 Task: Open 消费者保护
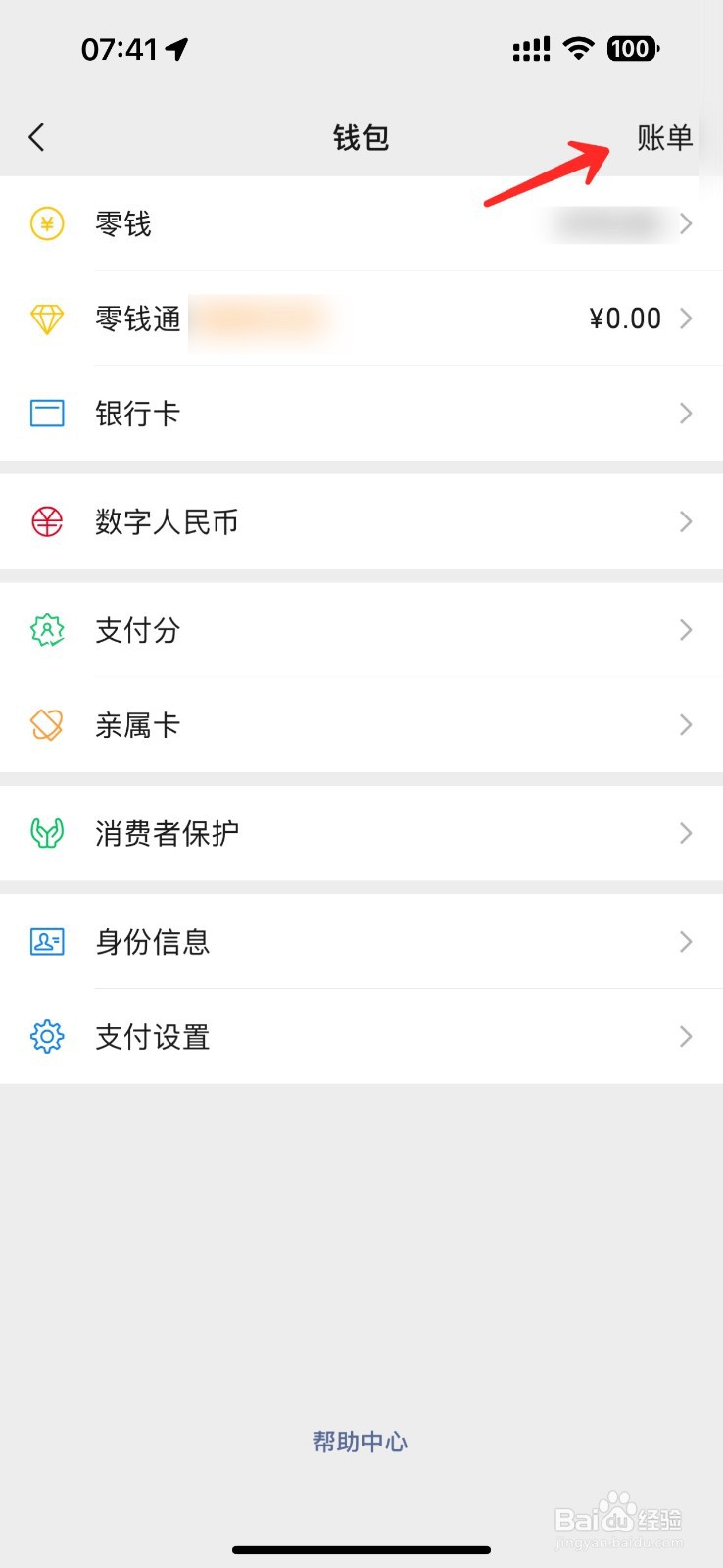361,833
